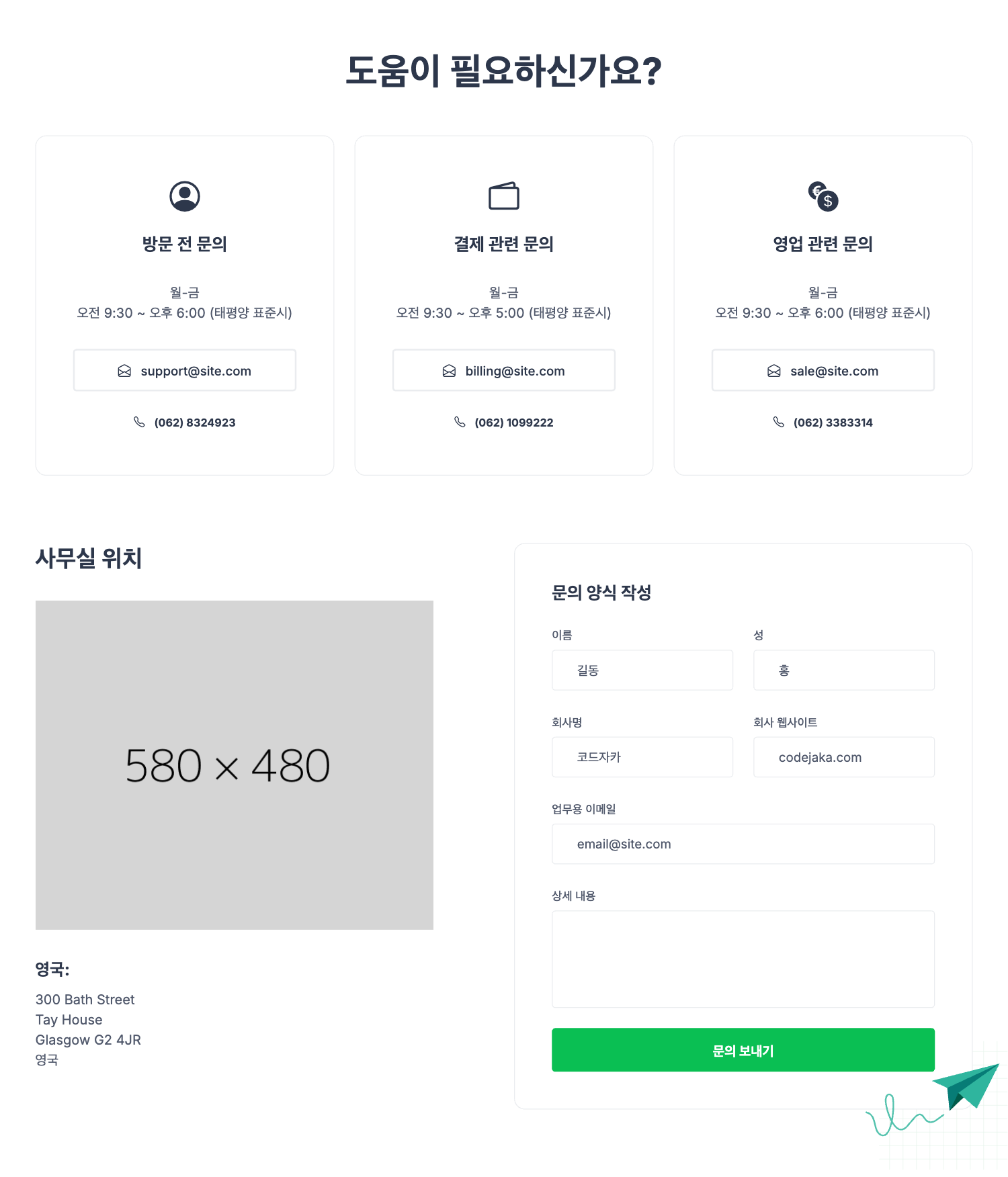
Task: Focus the 이름 first name field
Action: tap(642, 670)
